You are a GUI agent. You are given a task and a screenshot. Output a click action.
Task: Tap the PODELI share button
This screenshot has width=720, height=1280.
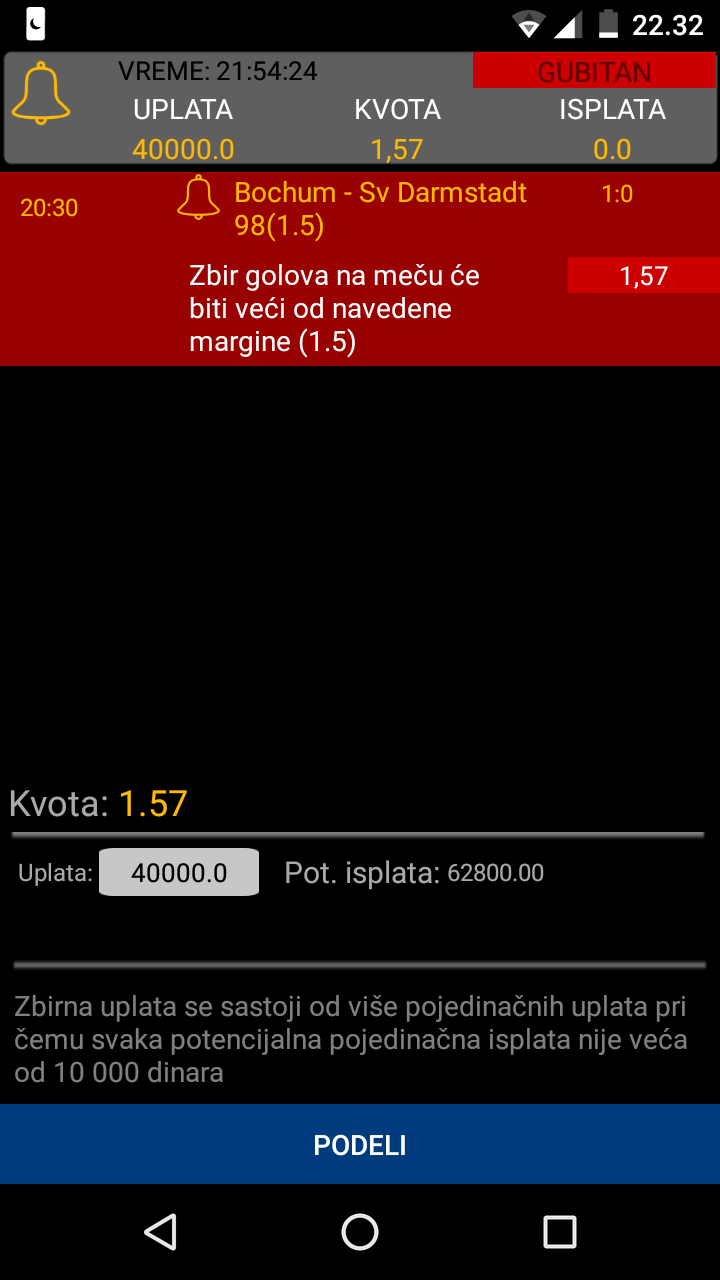coord(360,1144)
